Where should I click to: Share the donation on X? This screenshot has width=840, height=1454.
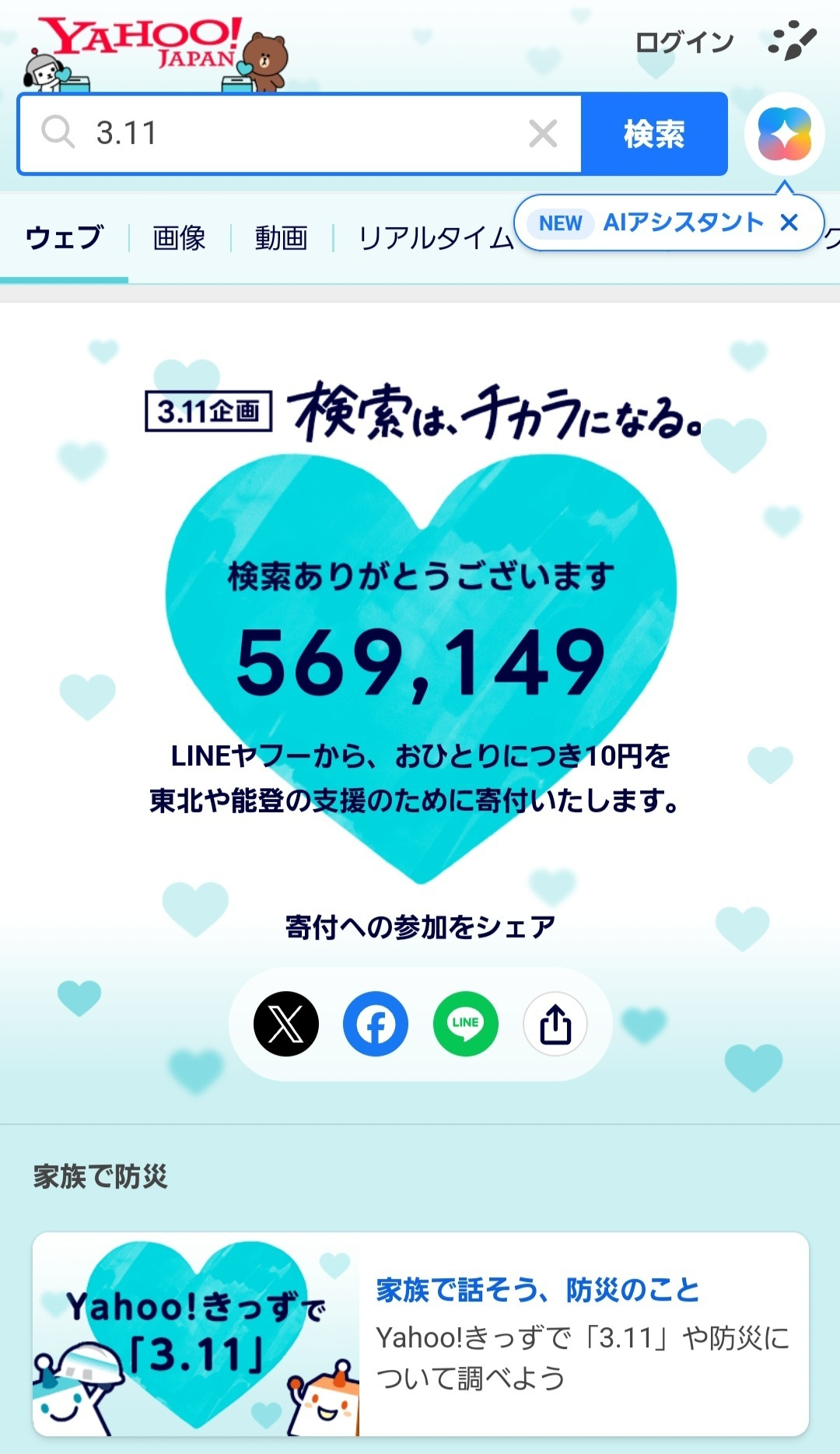coord(286,1024)
